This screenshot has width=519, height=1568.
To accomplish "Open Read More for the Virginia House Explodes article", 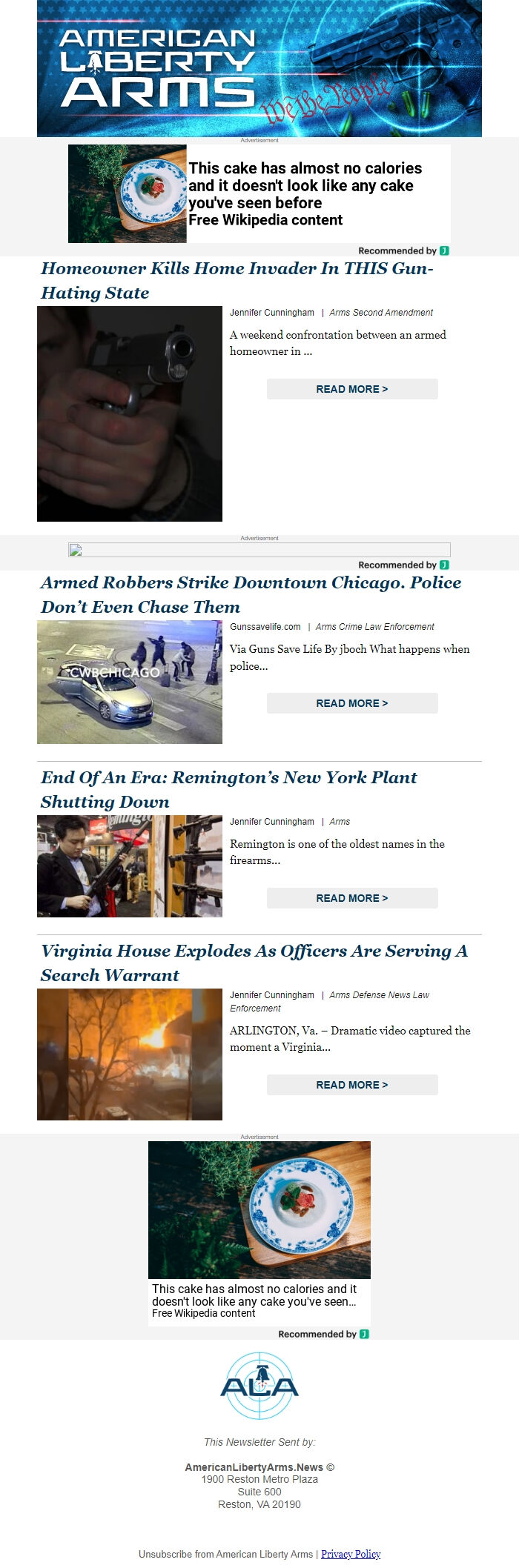I will coord(351,1085).
